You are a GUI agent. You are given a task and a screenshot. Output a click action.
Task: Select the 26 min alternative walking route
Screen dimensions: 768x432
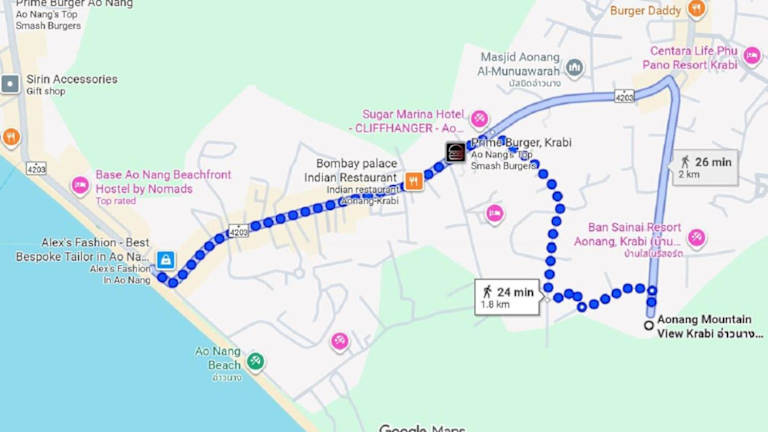coord(706,168)
